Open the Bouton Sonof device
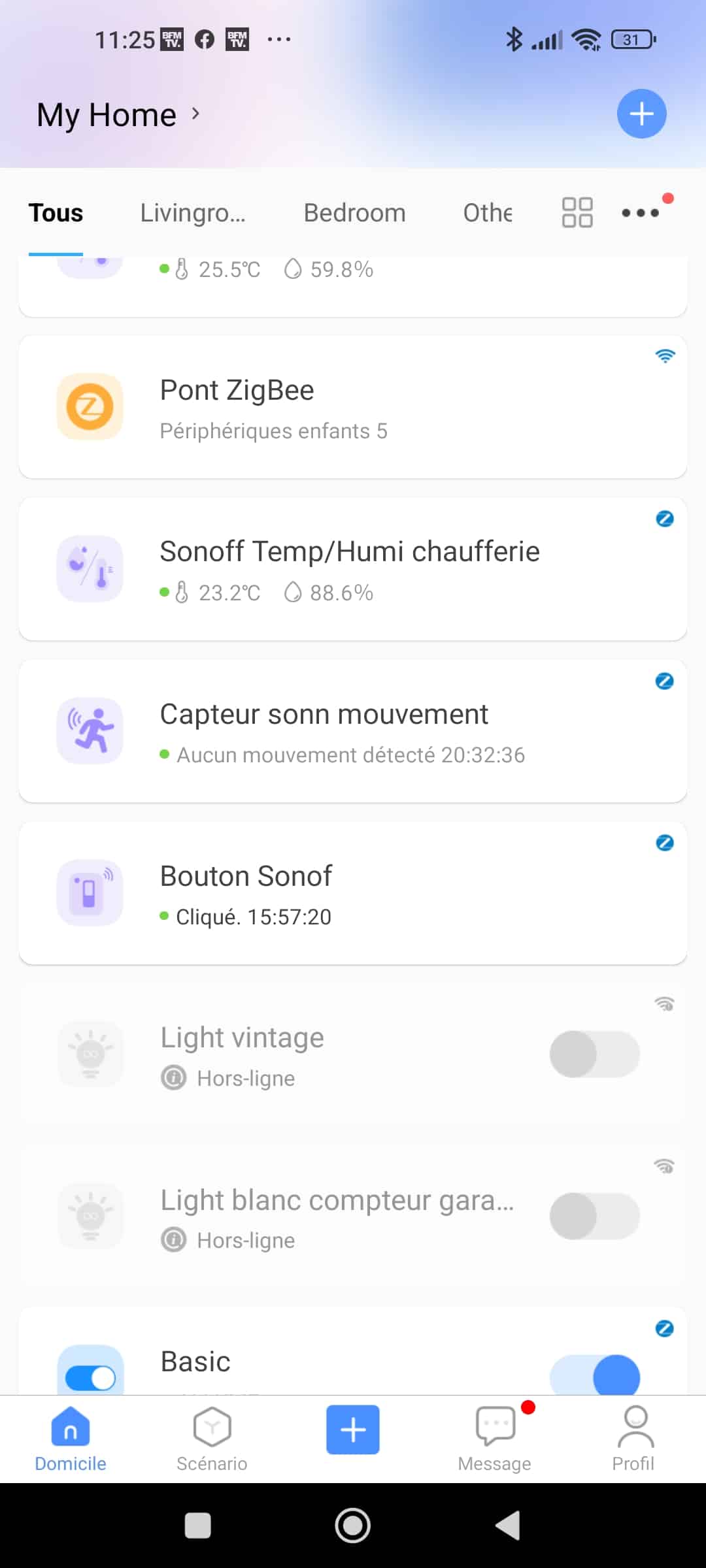This screenshot has height=1568, width=706. 353,893
